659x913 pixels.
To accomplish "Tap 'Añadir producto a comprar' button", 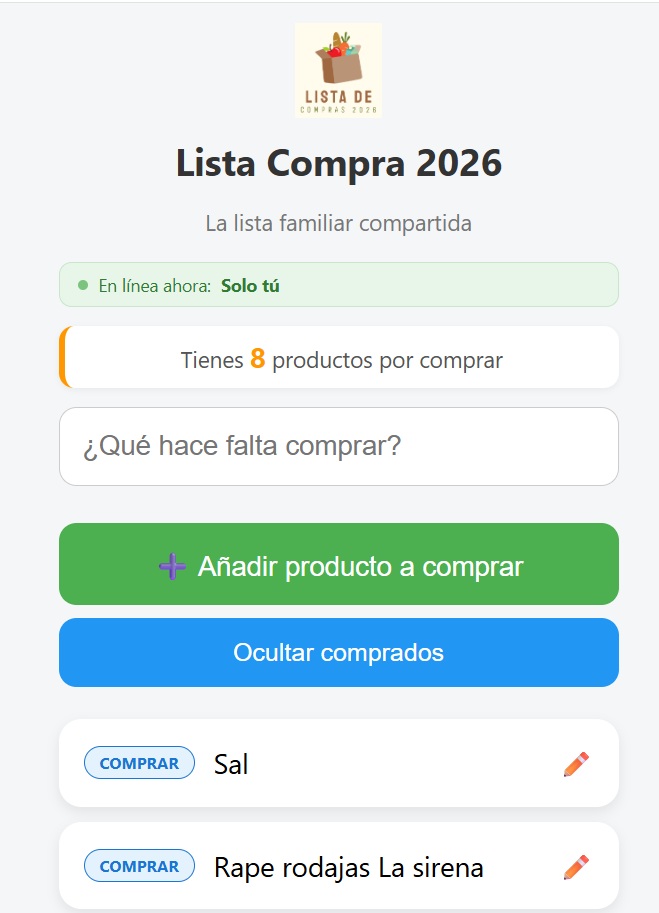I will (x=338, y=565).
